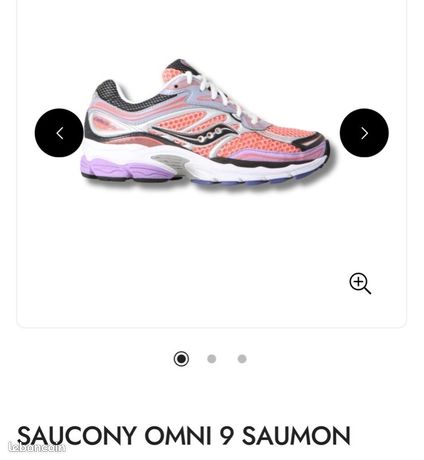Viewport: 424px width, 460px height.
Task: Zoom in on the shoe photo
Action: pyautogui.click(x=360, y=283)
